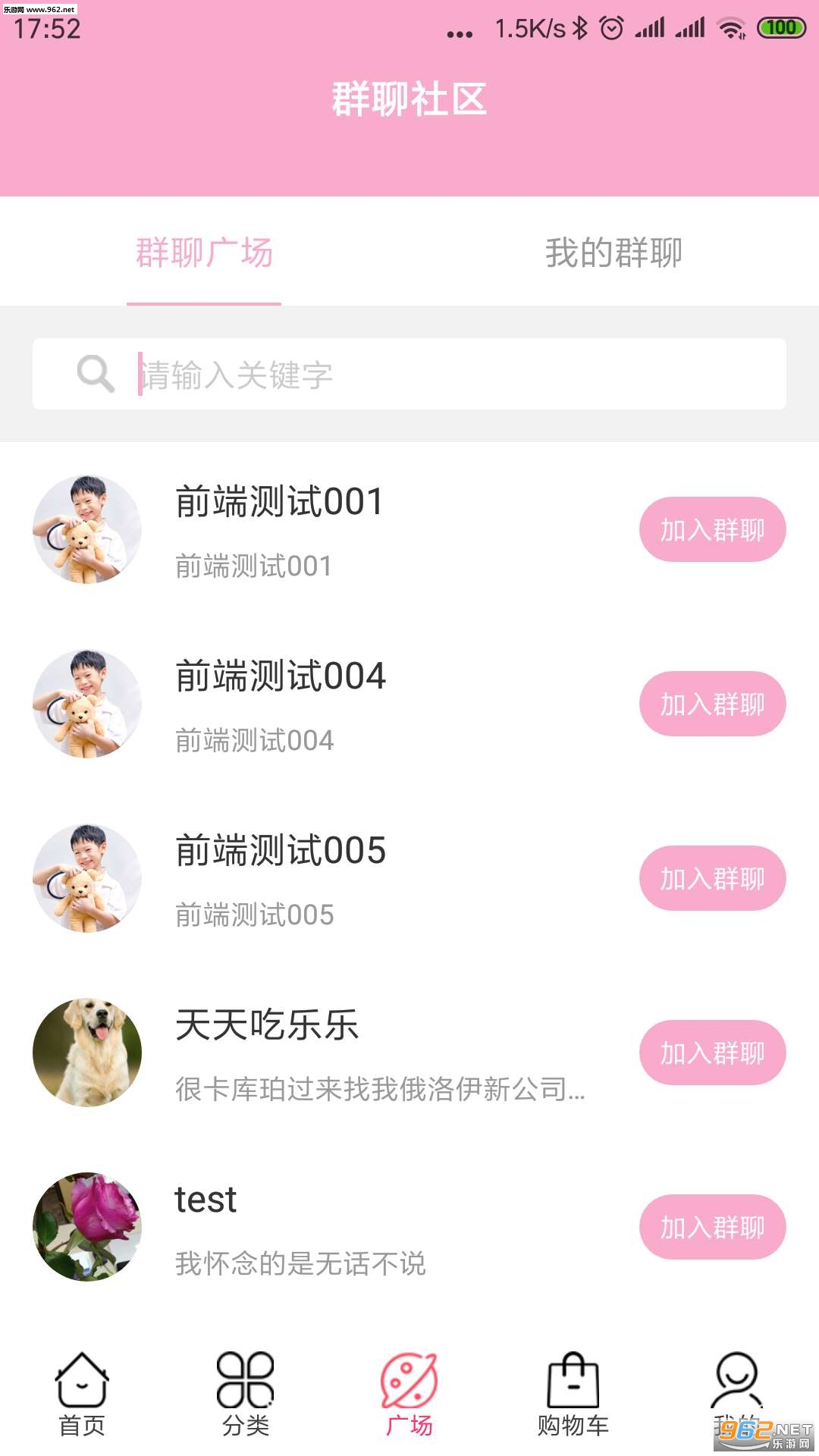
Task: Tap 加入群聊 for 前端测试004
Action: [712, 704]
